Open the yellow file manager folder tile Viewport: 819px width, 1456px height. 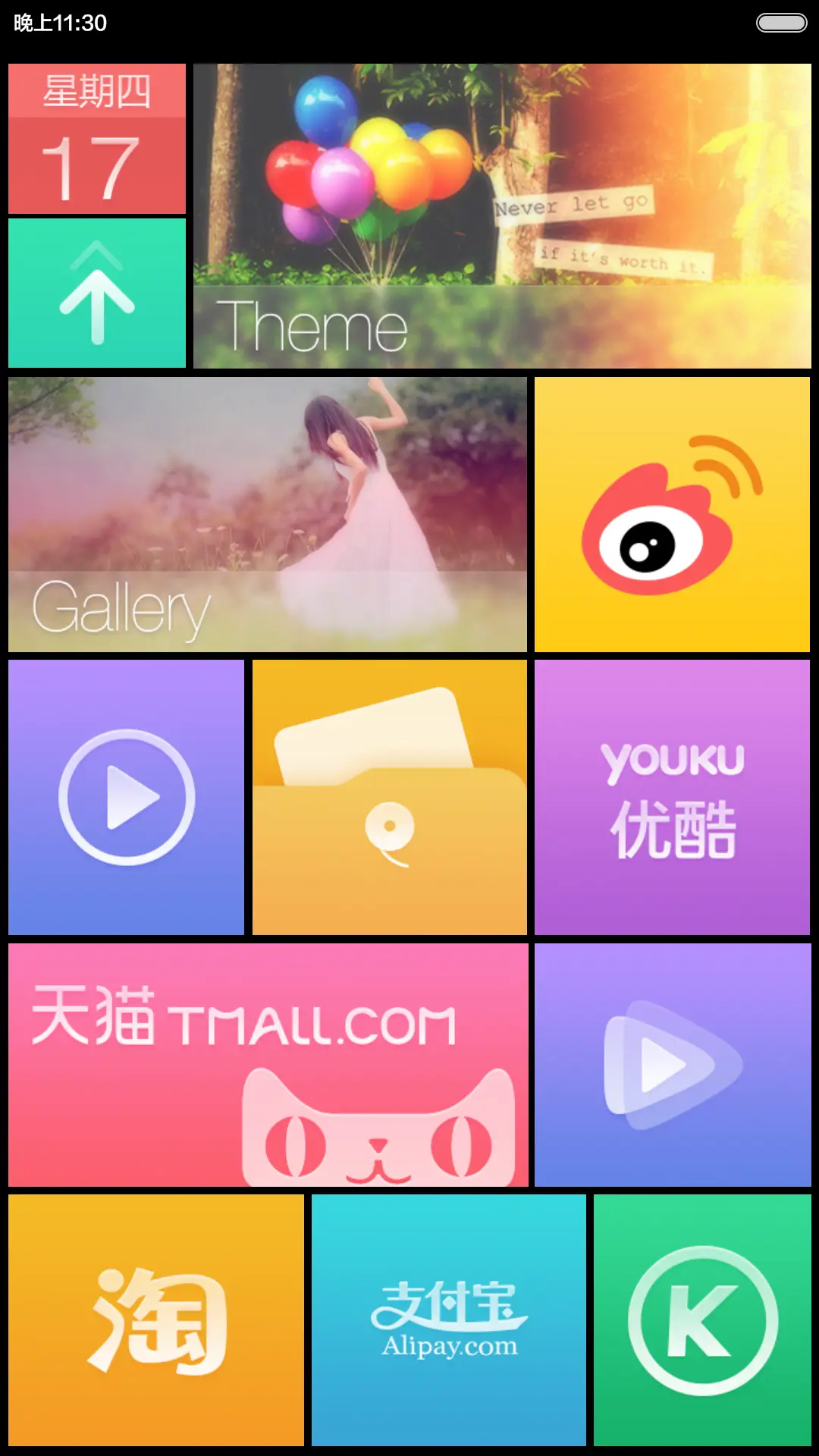(389, 796)
